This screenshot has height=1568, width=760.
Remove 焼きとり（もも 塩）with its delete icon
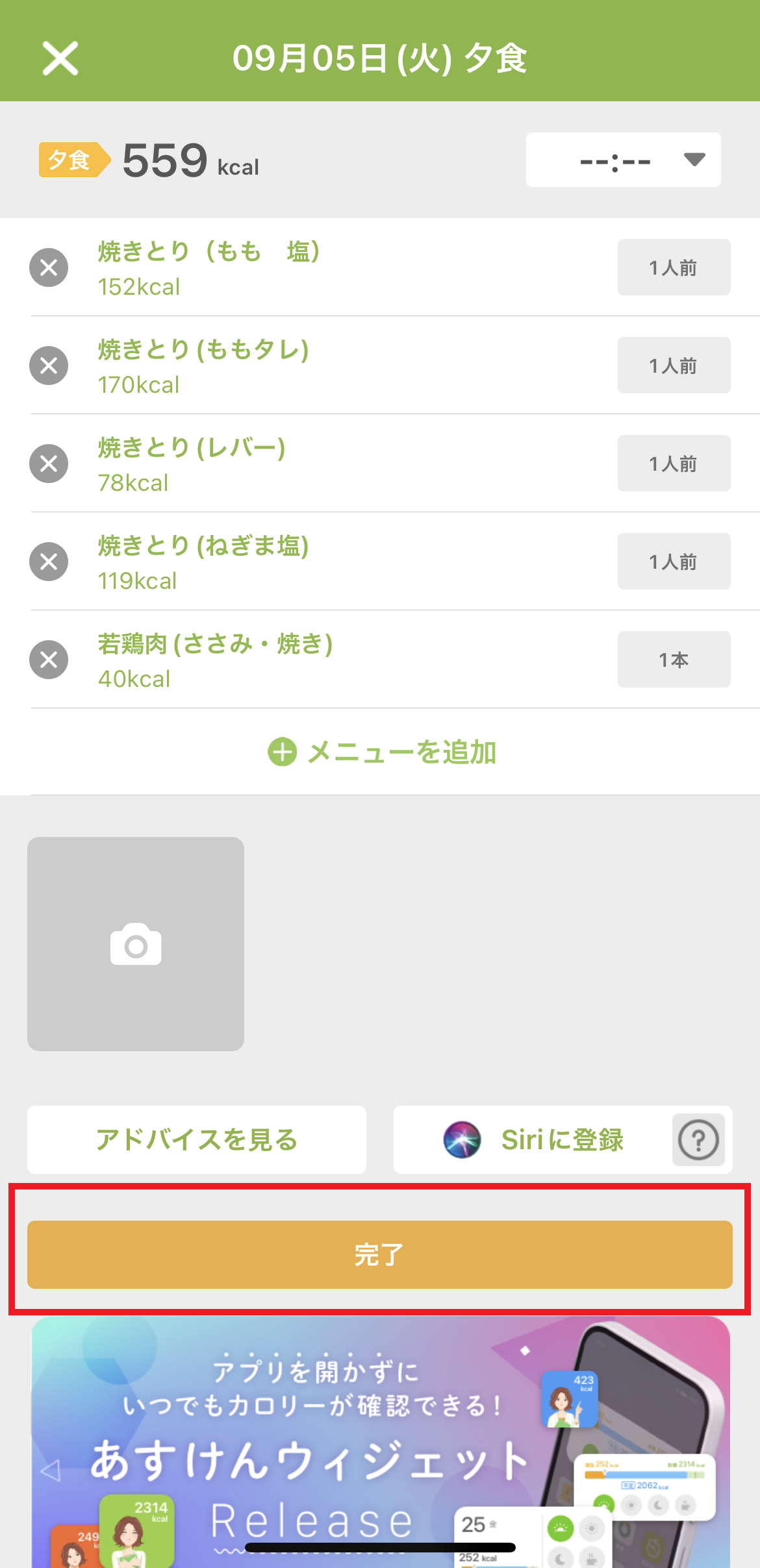48,267
